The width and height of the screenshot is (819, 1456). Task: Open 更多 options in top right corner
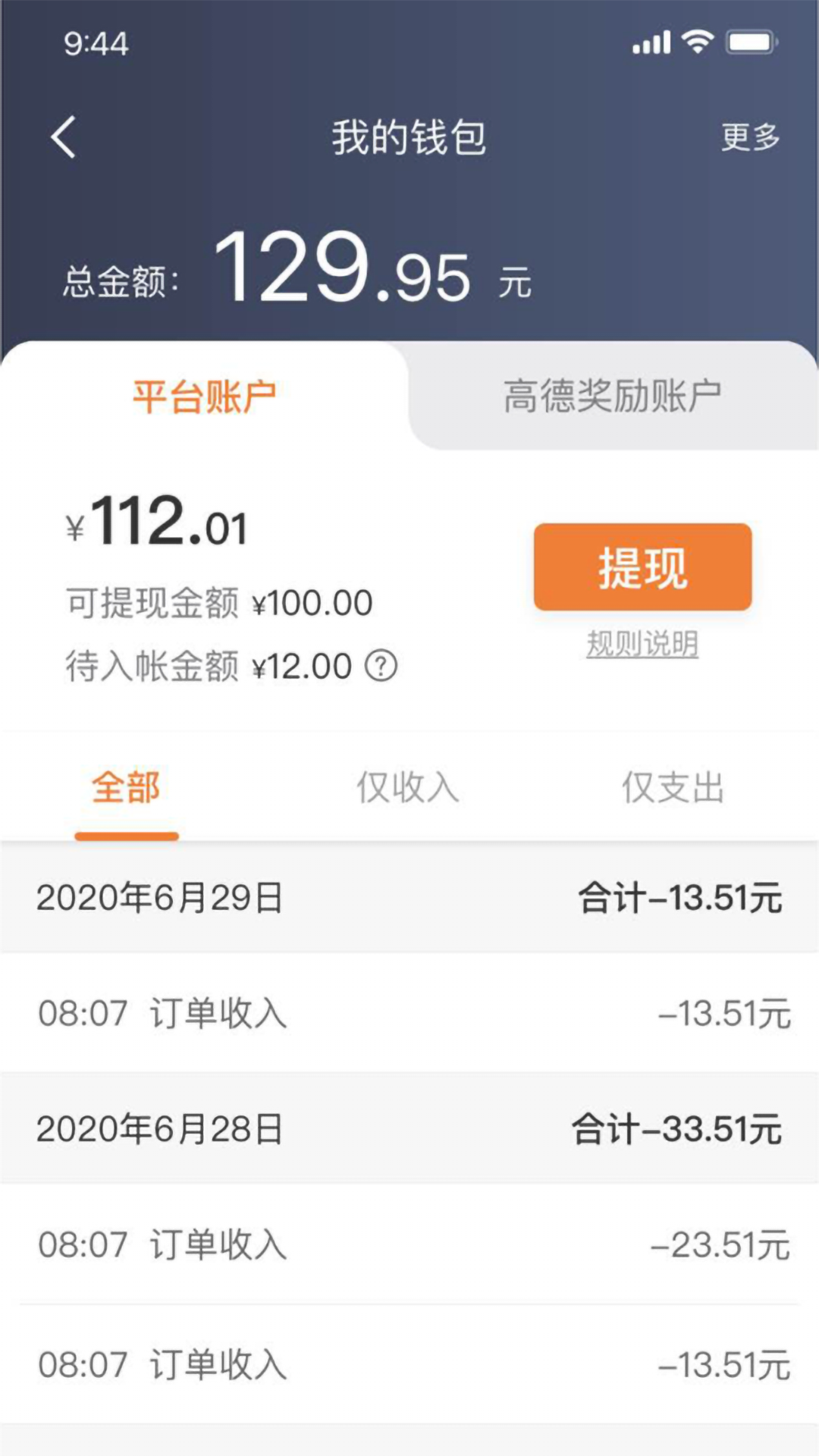click(751, 138)
